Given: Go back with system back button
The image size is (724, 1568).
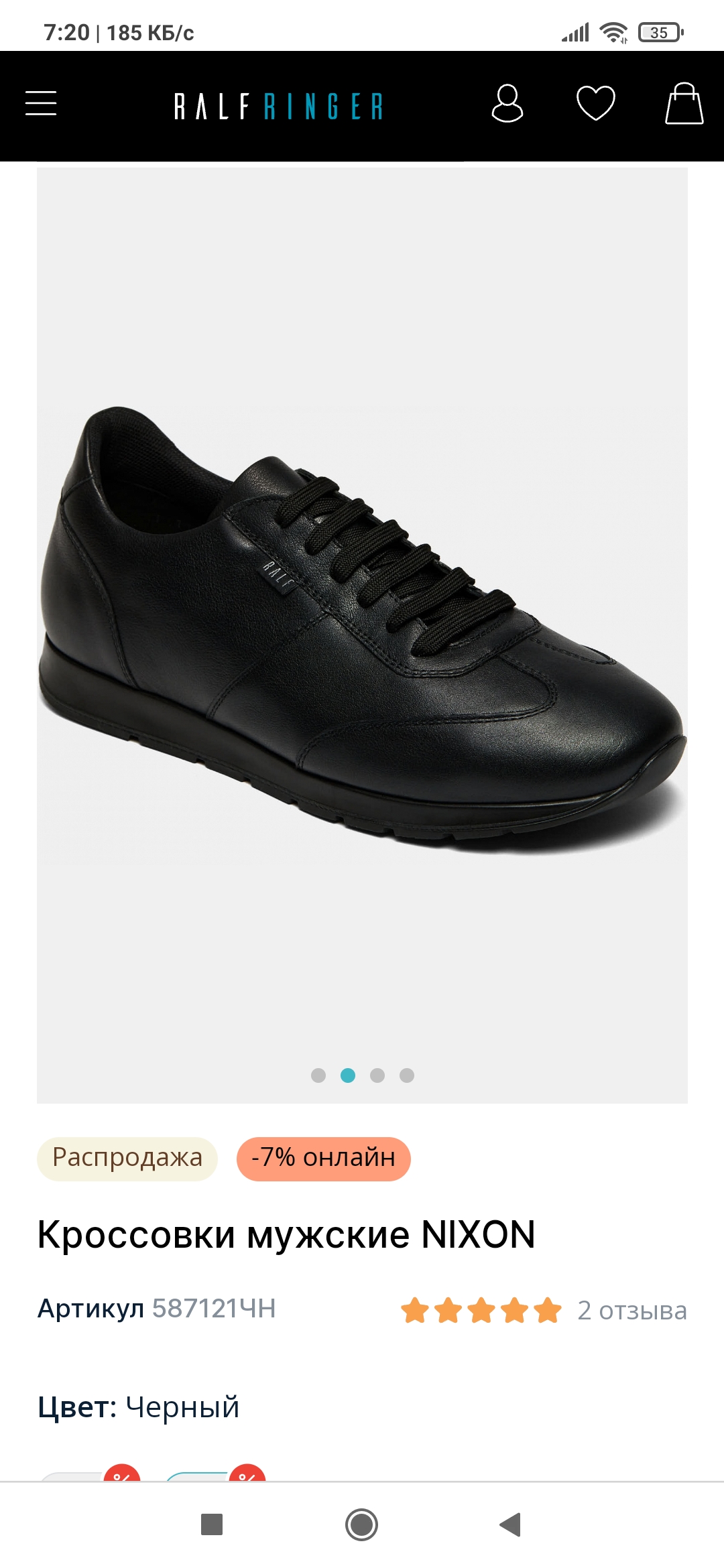Looking at the screenshot, I should [x=511, y=1524].
